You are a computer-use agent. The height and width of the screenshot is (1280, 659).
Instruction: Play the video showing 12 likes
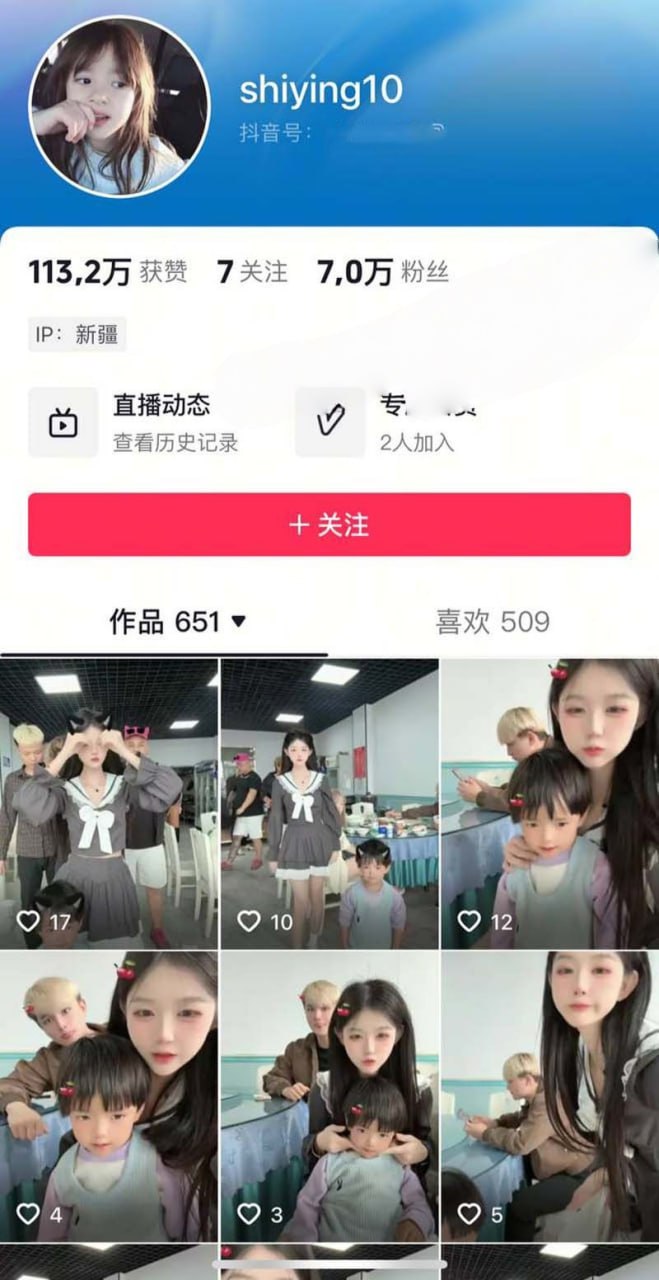[550, 803]
